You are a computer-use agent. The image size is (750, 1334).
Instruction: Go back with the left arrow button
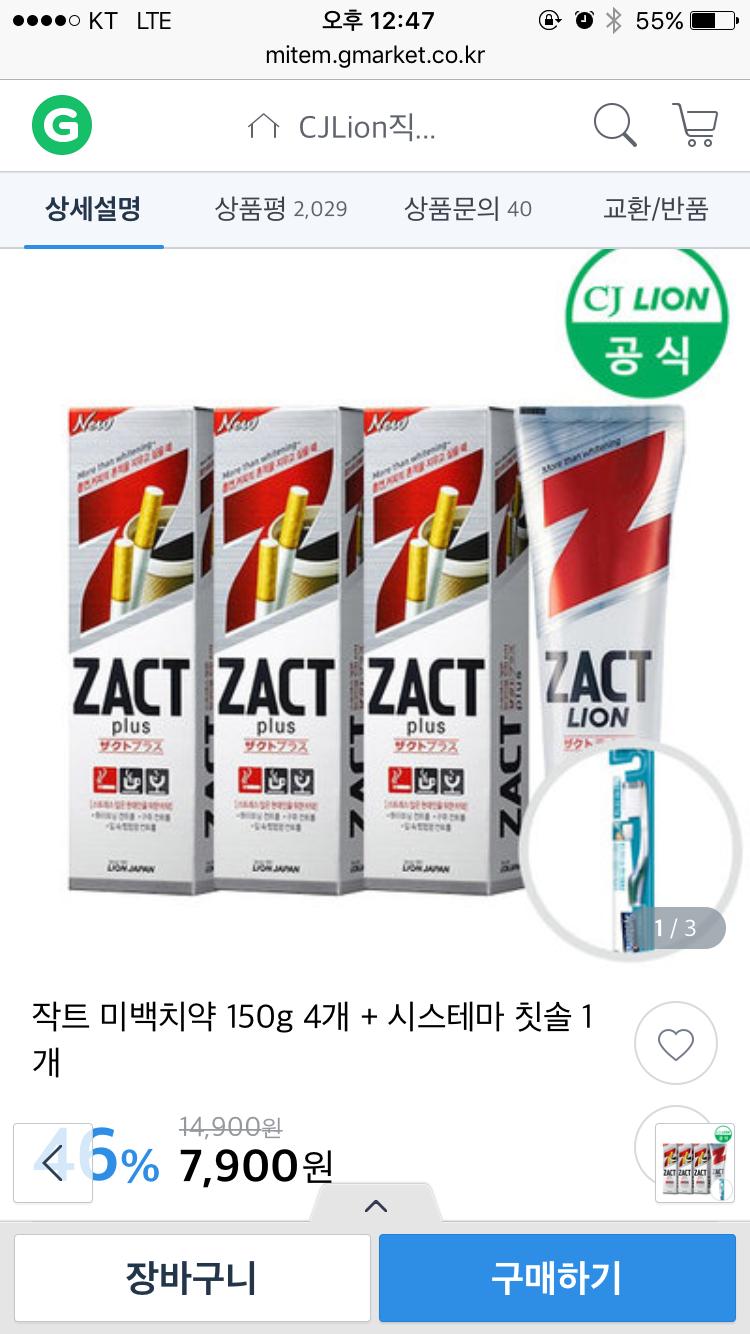(x=53, y=1163)
